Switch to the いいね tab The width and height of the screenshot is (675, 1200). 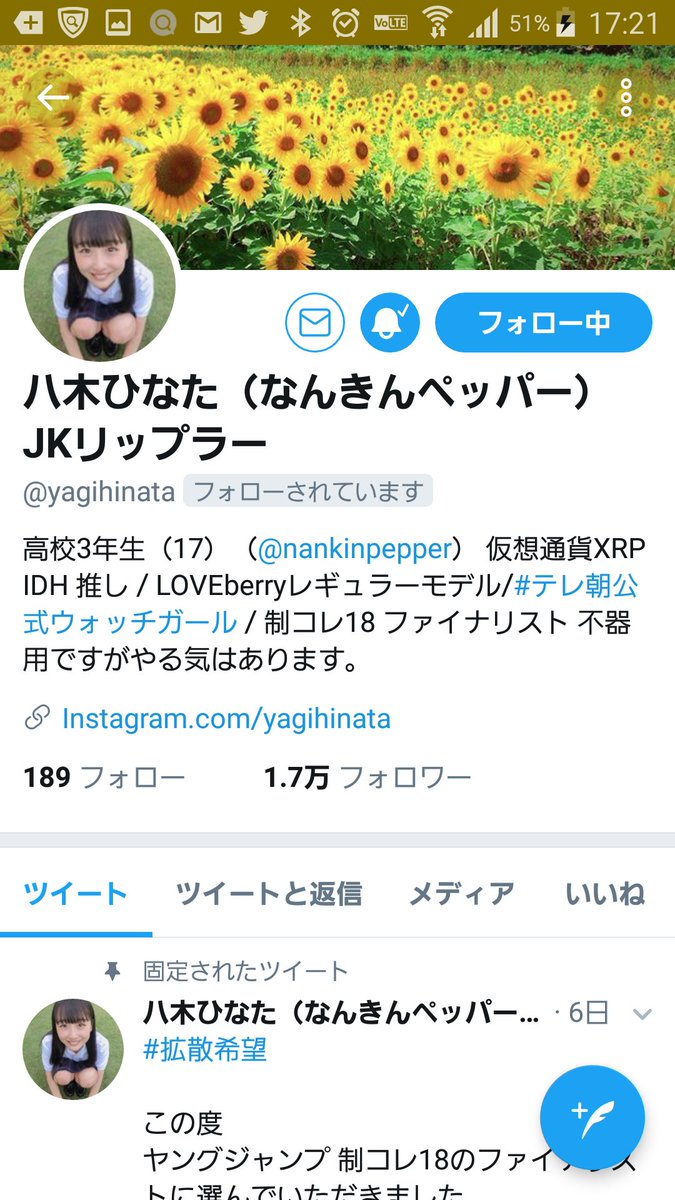point(604,893)
